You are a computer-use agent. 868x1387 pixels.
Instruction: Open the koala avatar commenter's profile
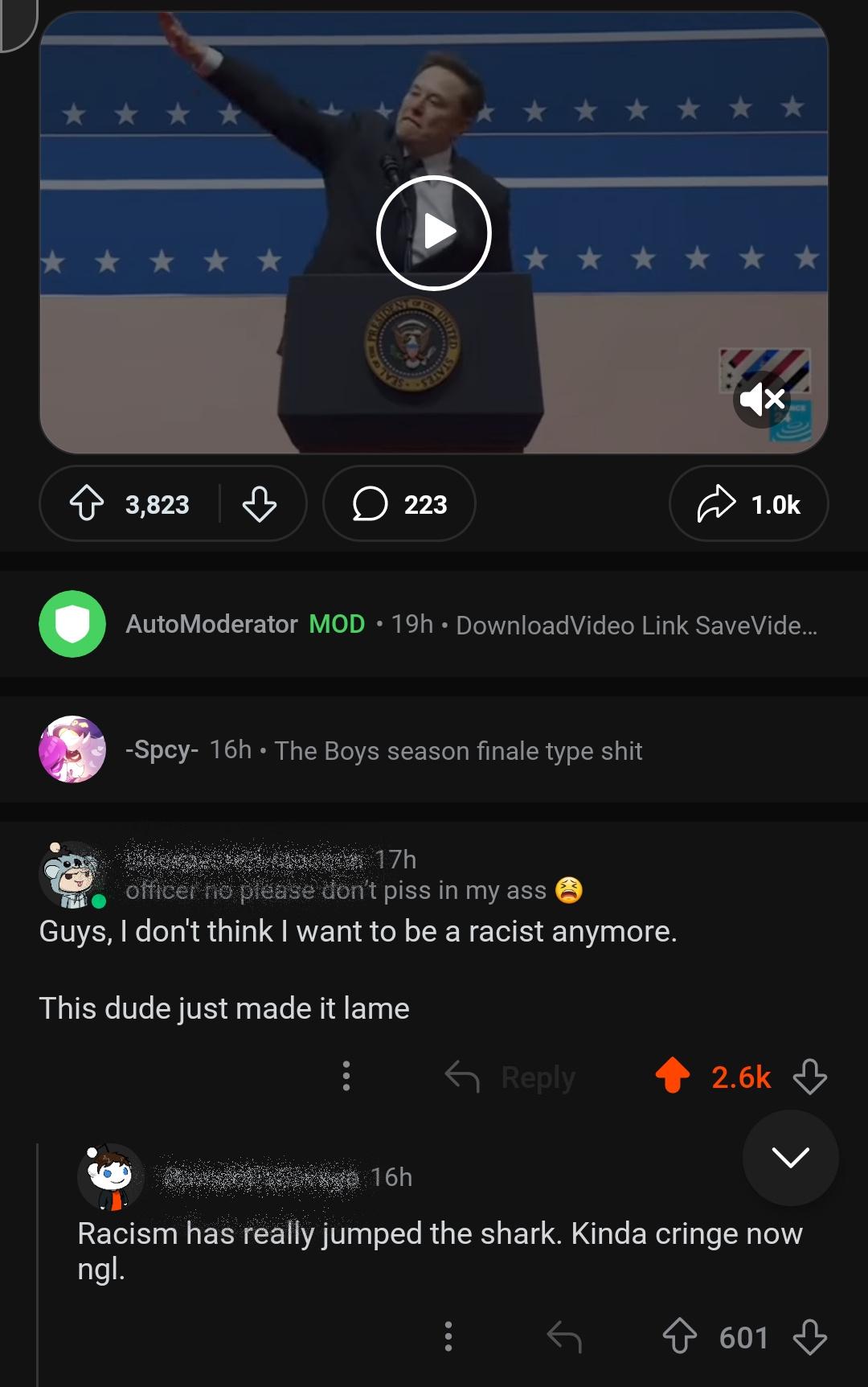(72, 874)
